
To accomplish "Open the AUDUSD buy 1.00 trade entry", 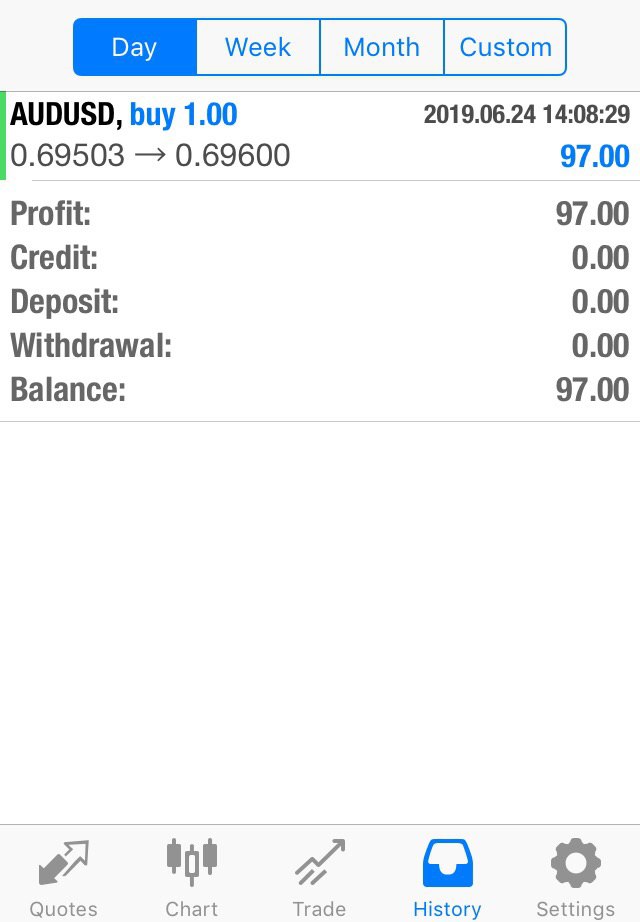I will 320,136.
